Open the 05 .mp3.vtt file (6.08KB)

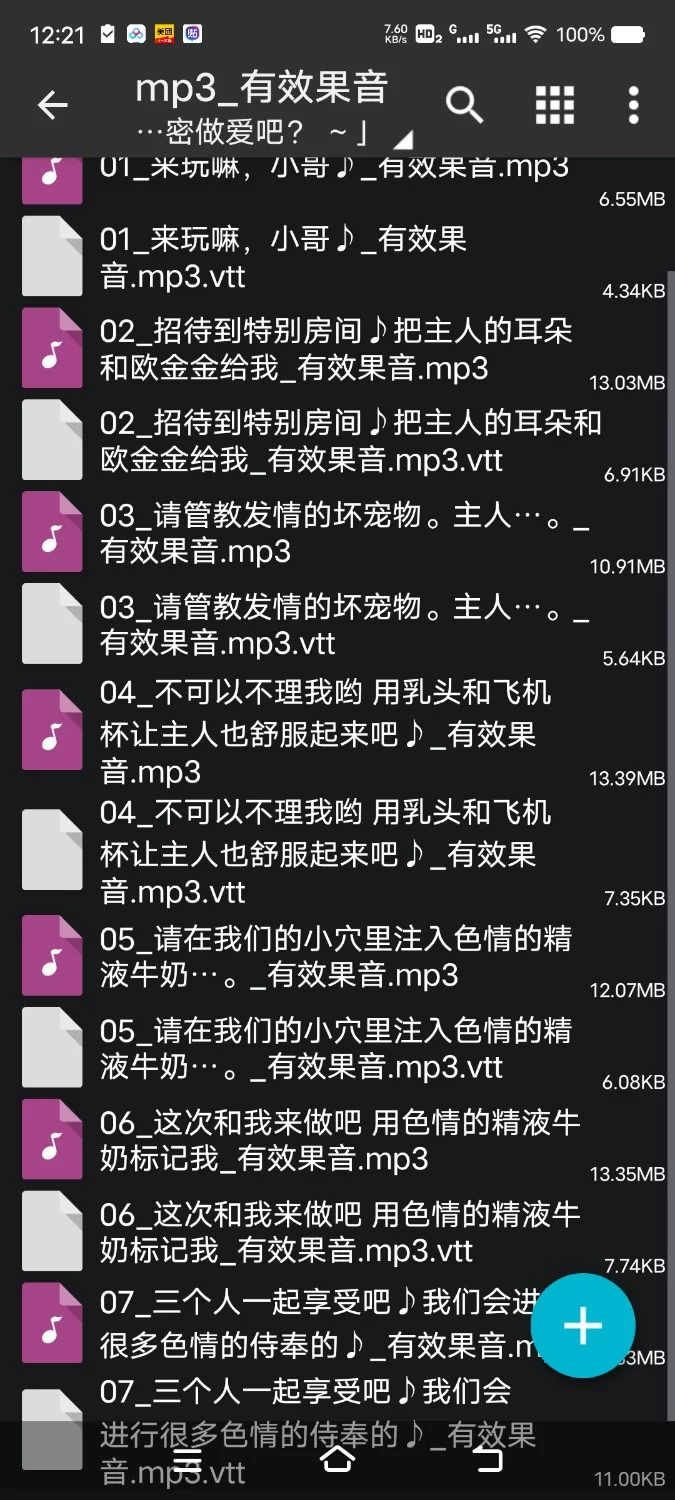(x=300, y=1048)
